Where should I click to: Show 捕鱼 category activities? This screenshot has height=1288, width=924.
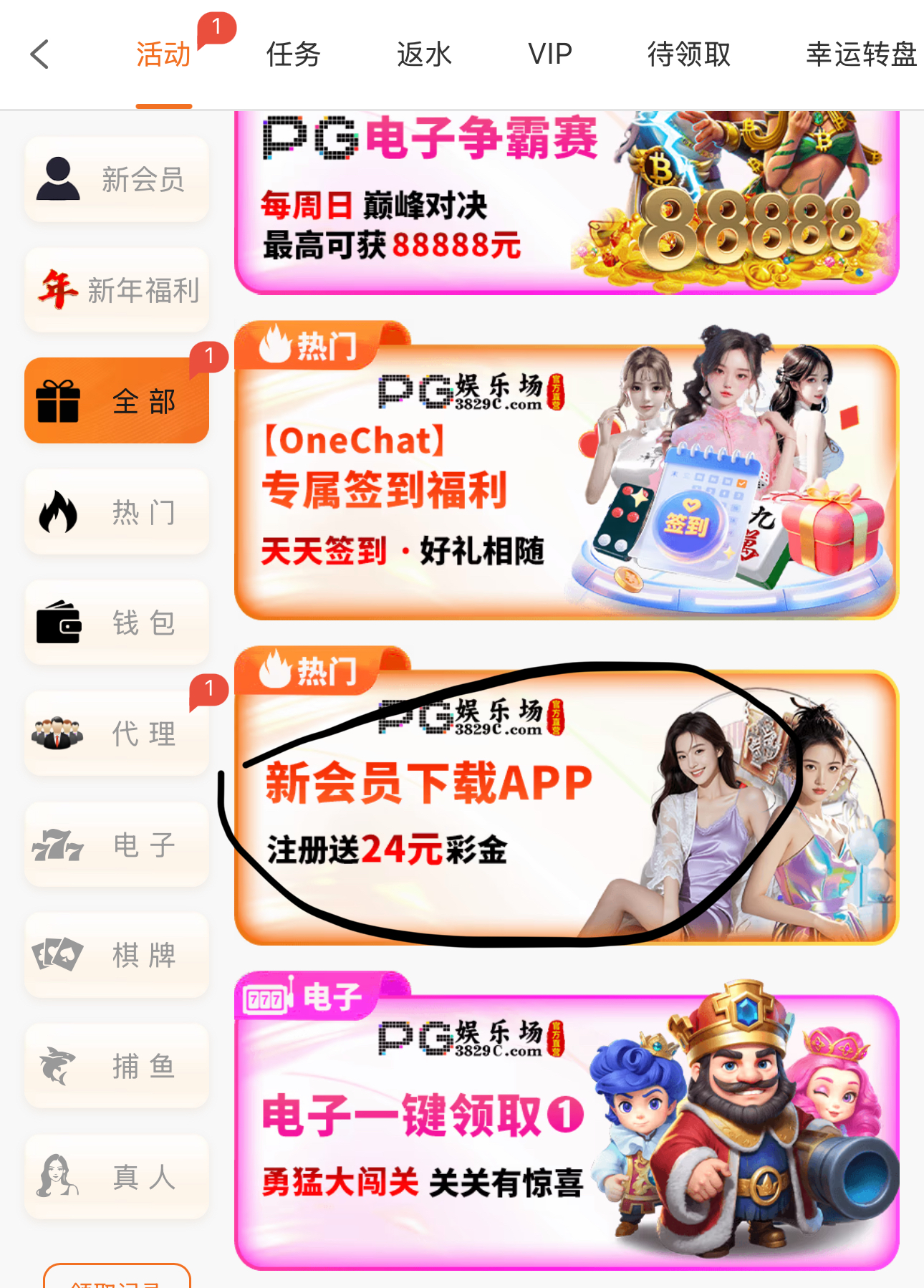[117, 1066]
